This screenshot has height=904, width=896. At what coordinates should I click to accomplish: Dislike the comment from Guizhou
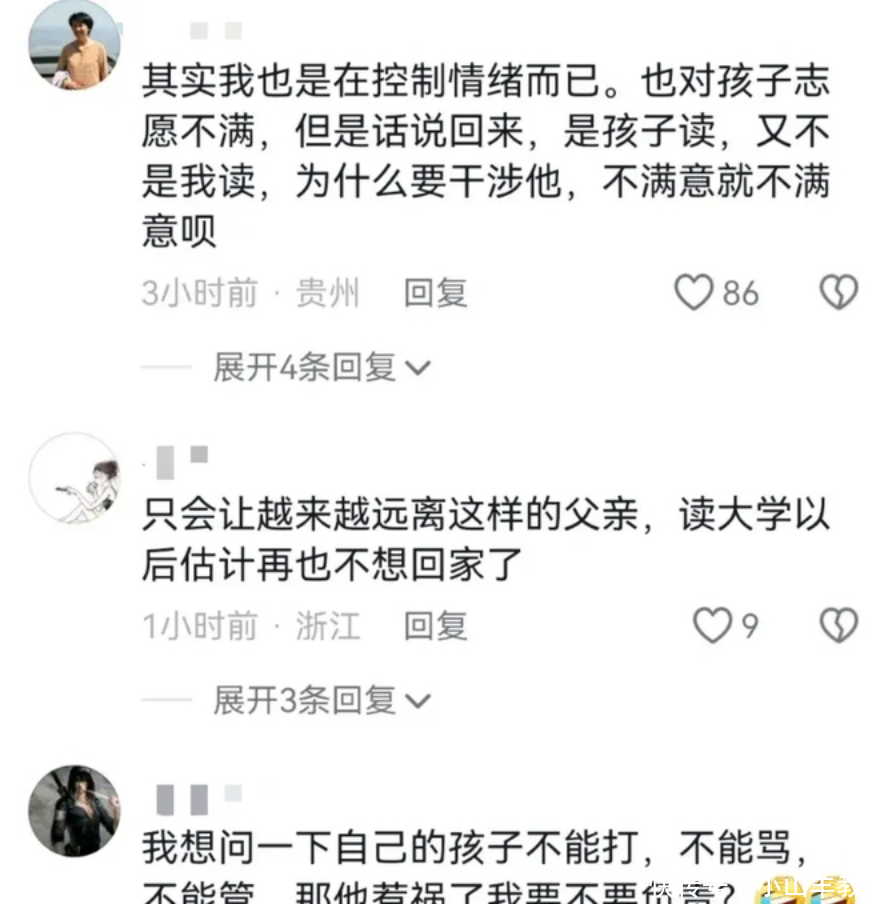tap(838, 293)
